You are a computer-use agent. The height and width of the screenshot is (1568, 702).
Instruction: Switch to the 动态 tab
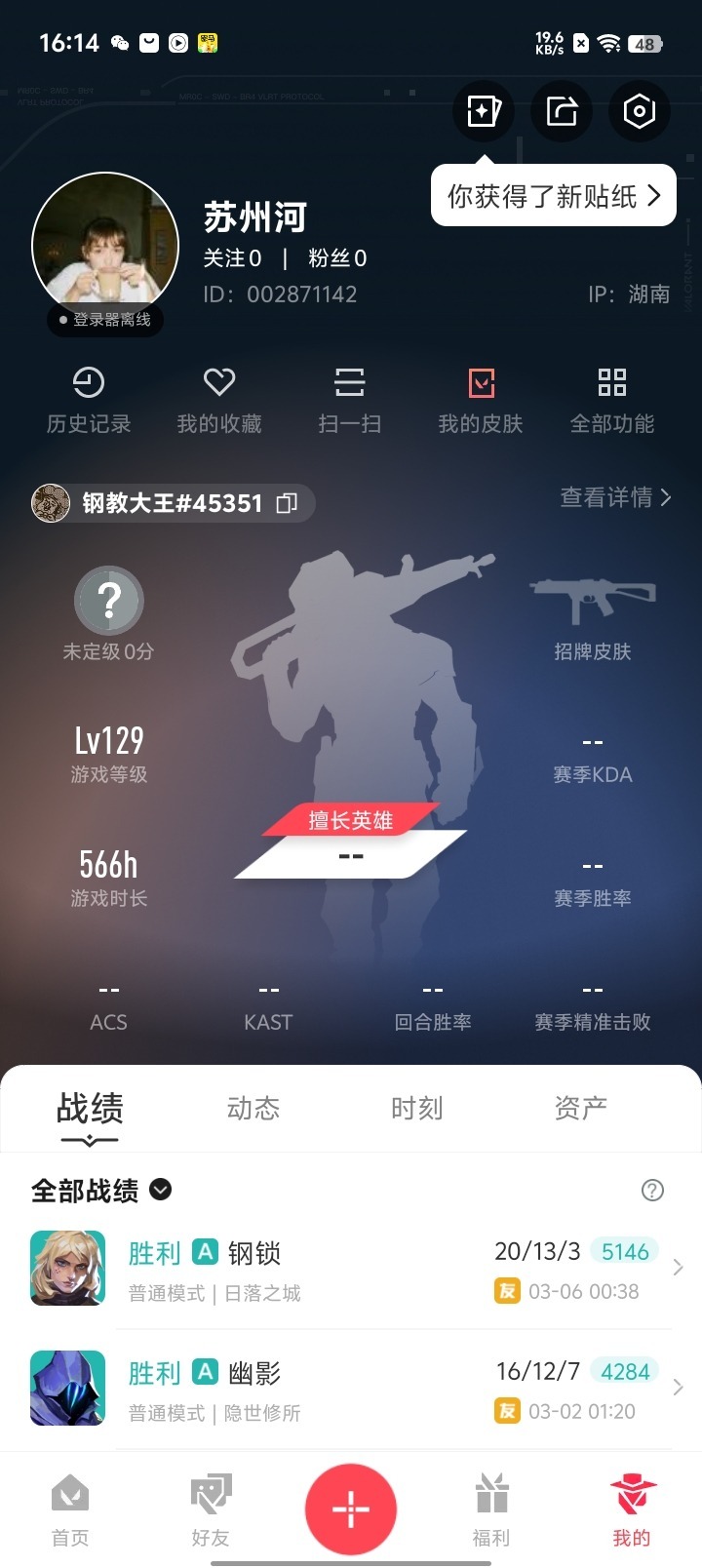point(253,1108)
